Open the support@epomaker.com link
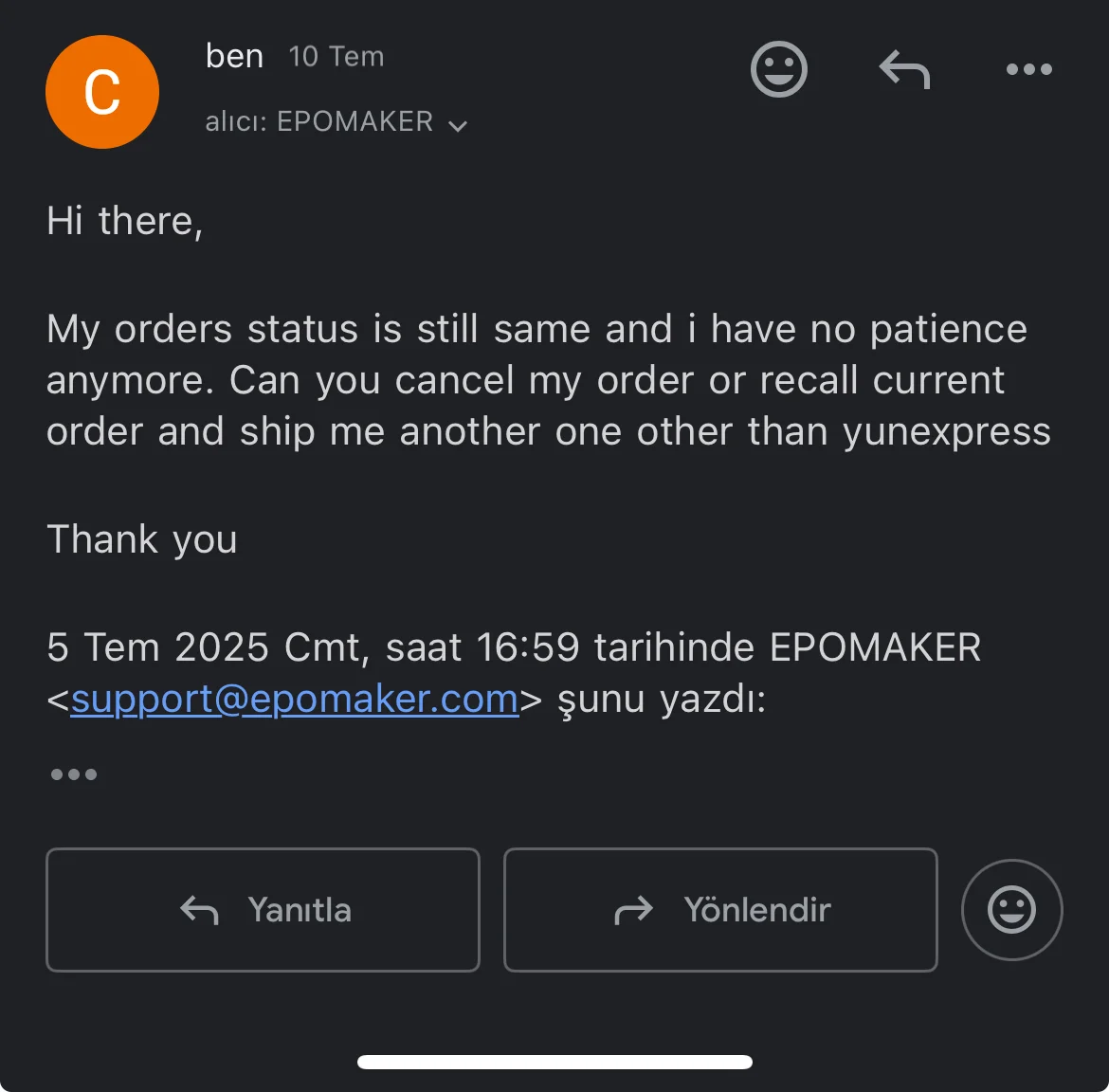The width and height of the screenshot is (1109, 1092). (294, 700)
